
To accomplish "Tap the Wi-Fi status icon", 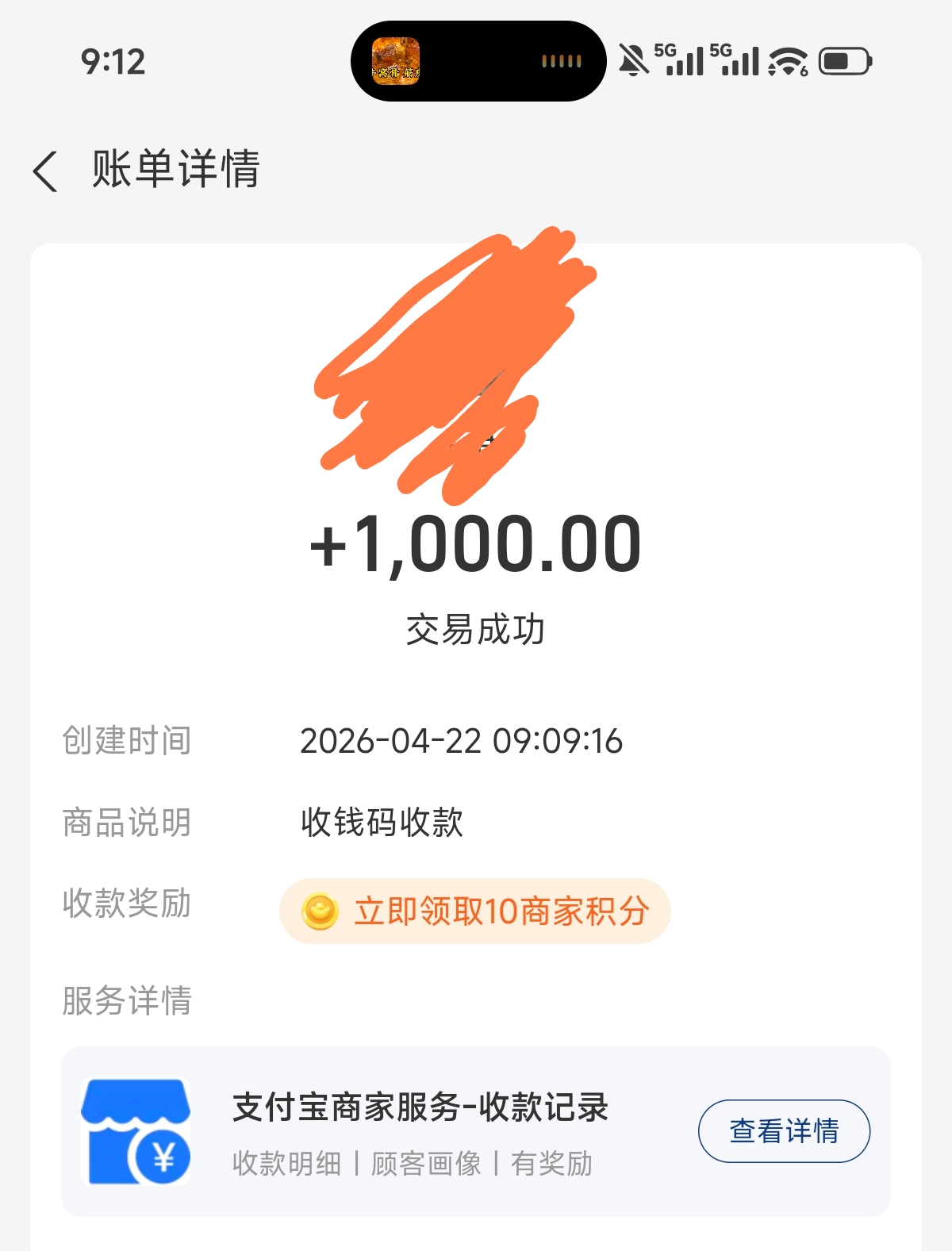I will pos(786,59).
